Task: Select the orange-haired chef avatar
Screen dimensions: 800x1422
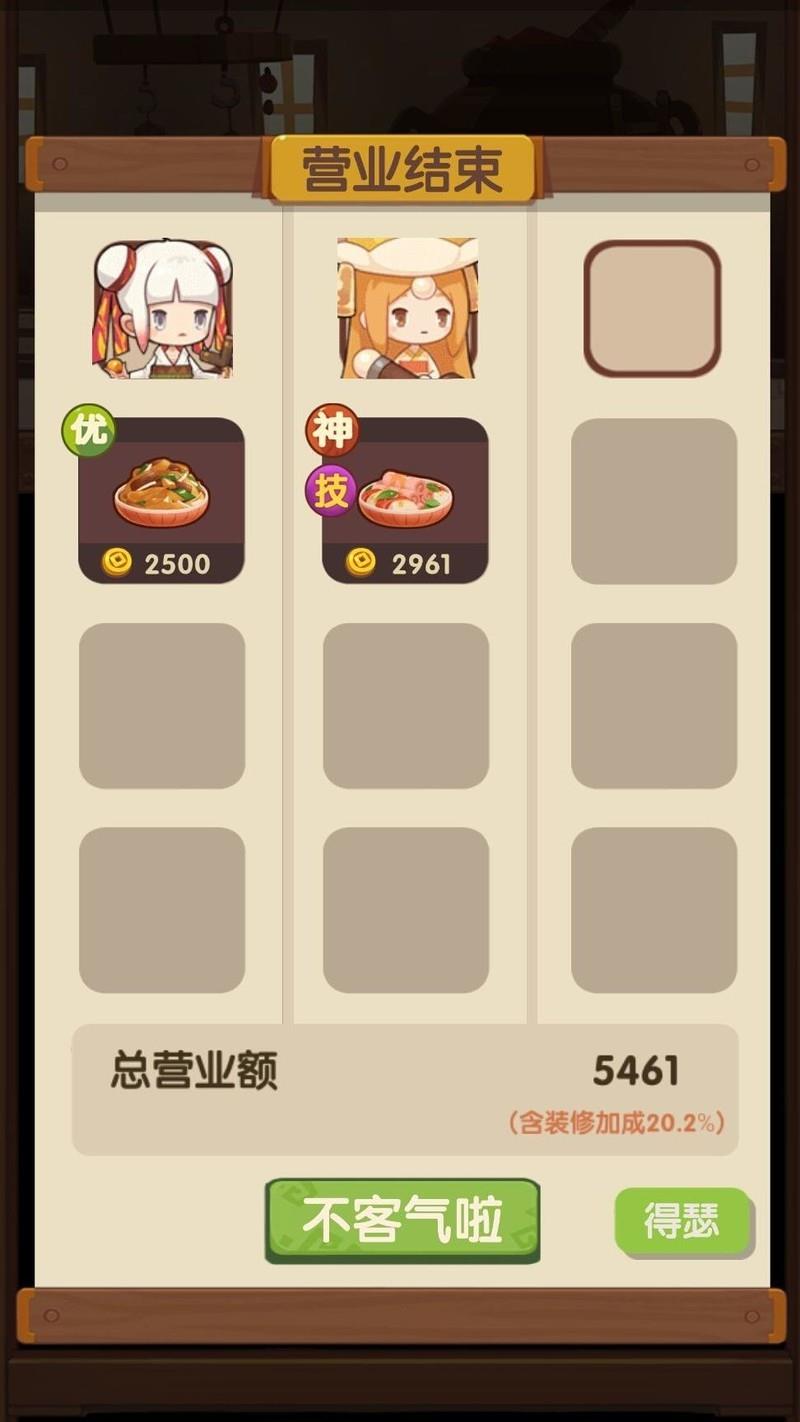Action: tap(407, 309)
